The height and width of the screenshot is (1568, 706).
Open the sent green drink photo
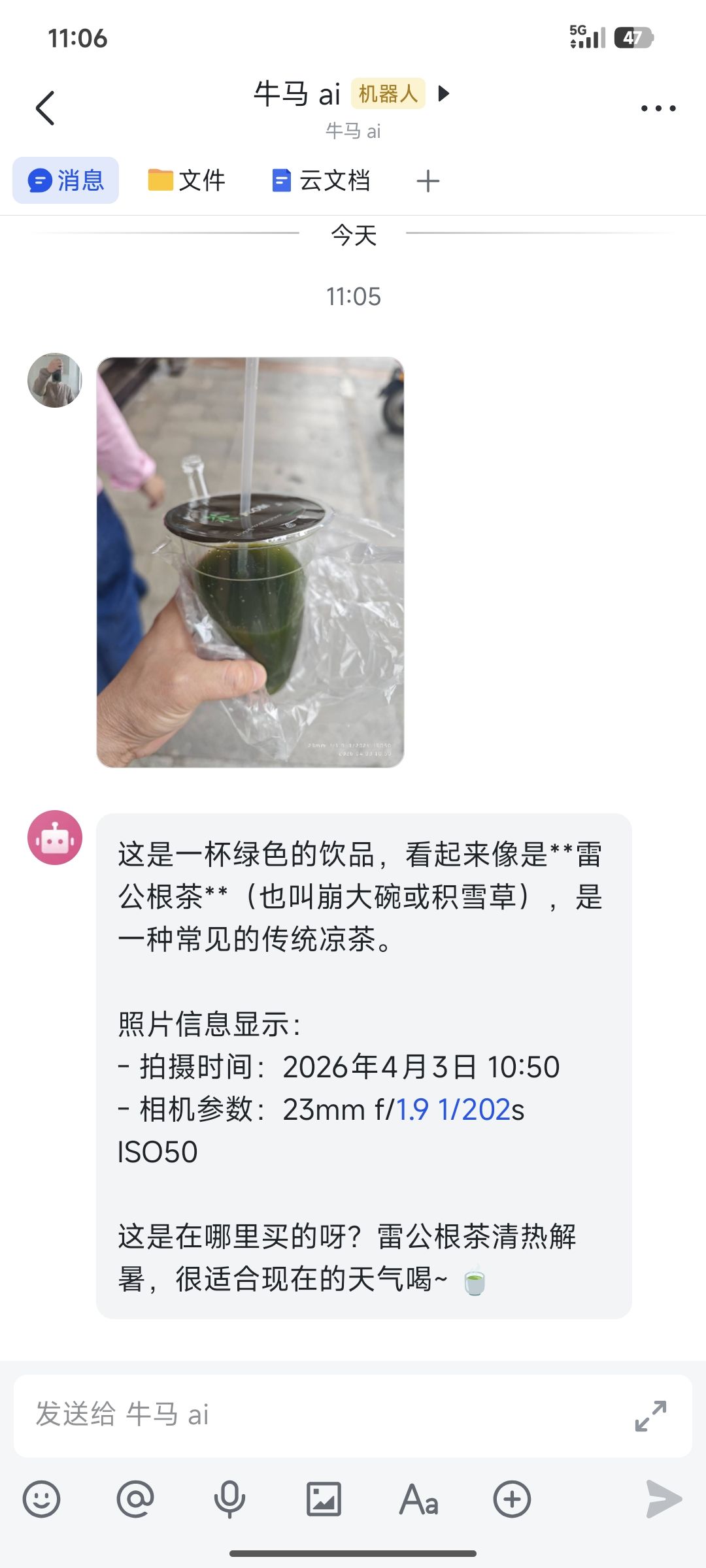click(x=250, y=562)
